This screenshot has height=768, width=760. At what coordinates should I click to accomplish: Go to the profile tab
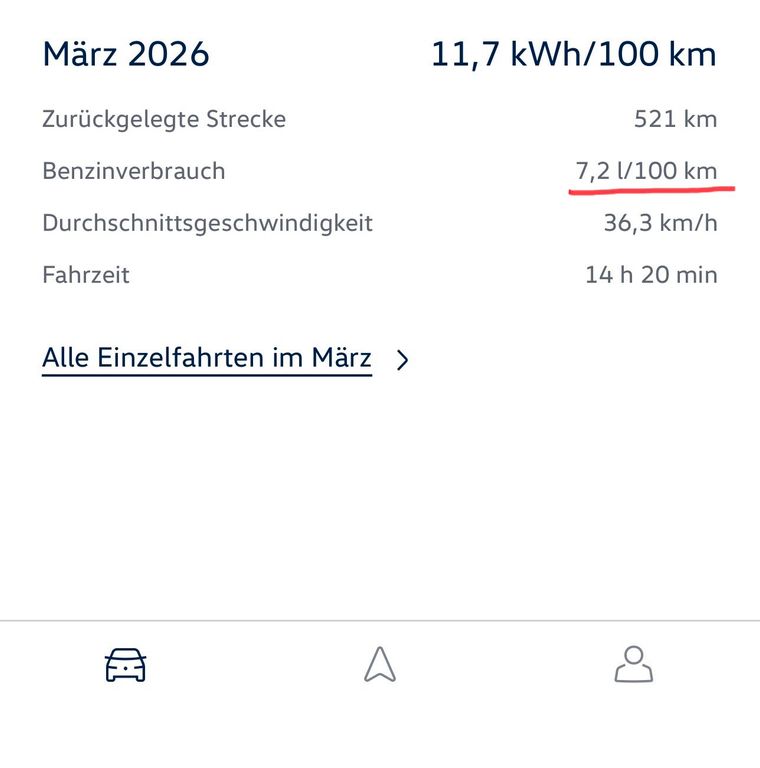[633, 664]
